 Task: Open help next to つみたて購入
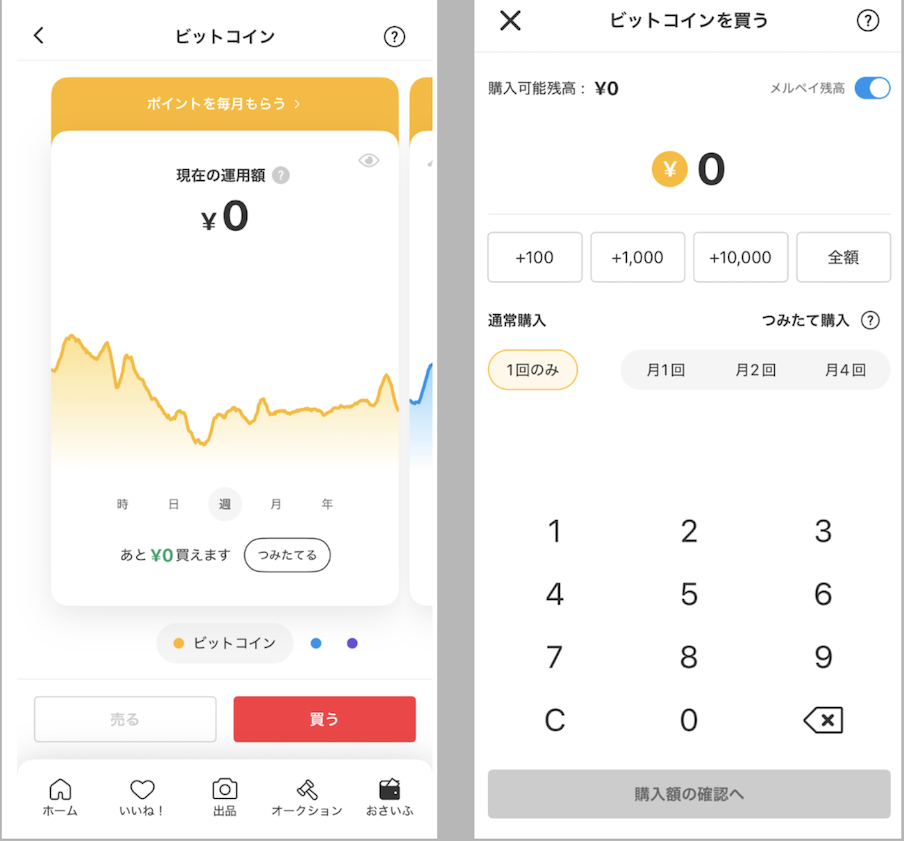click(870, 321)
